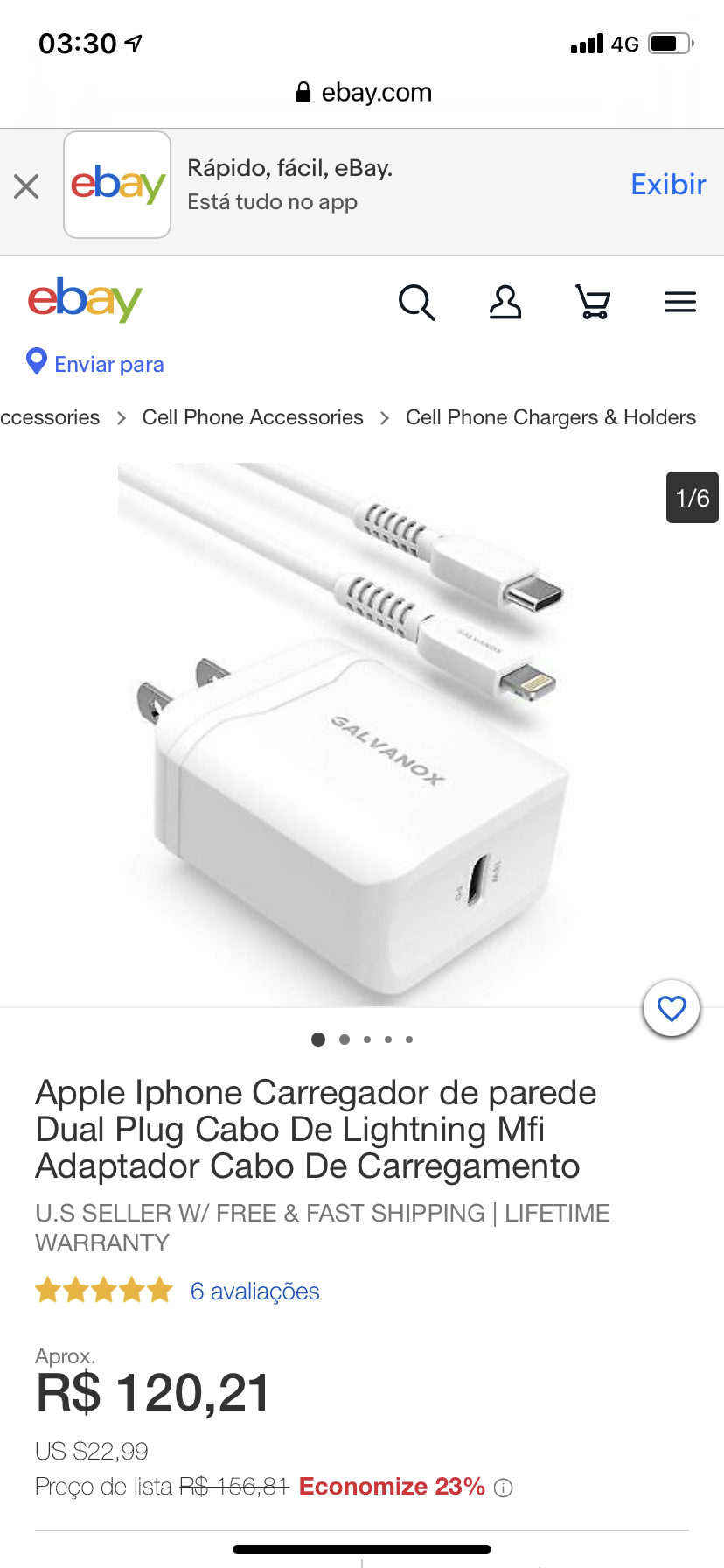Open the account profile icon

(x=505, y=303)
